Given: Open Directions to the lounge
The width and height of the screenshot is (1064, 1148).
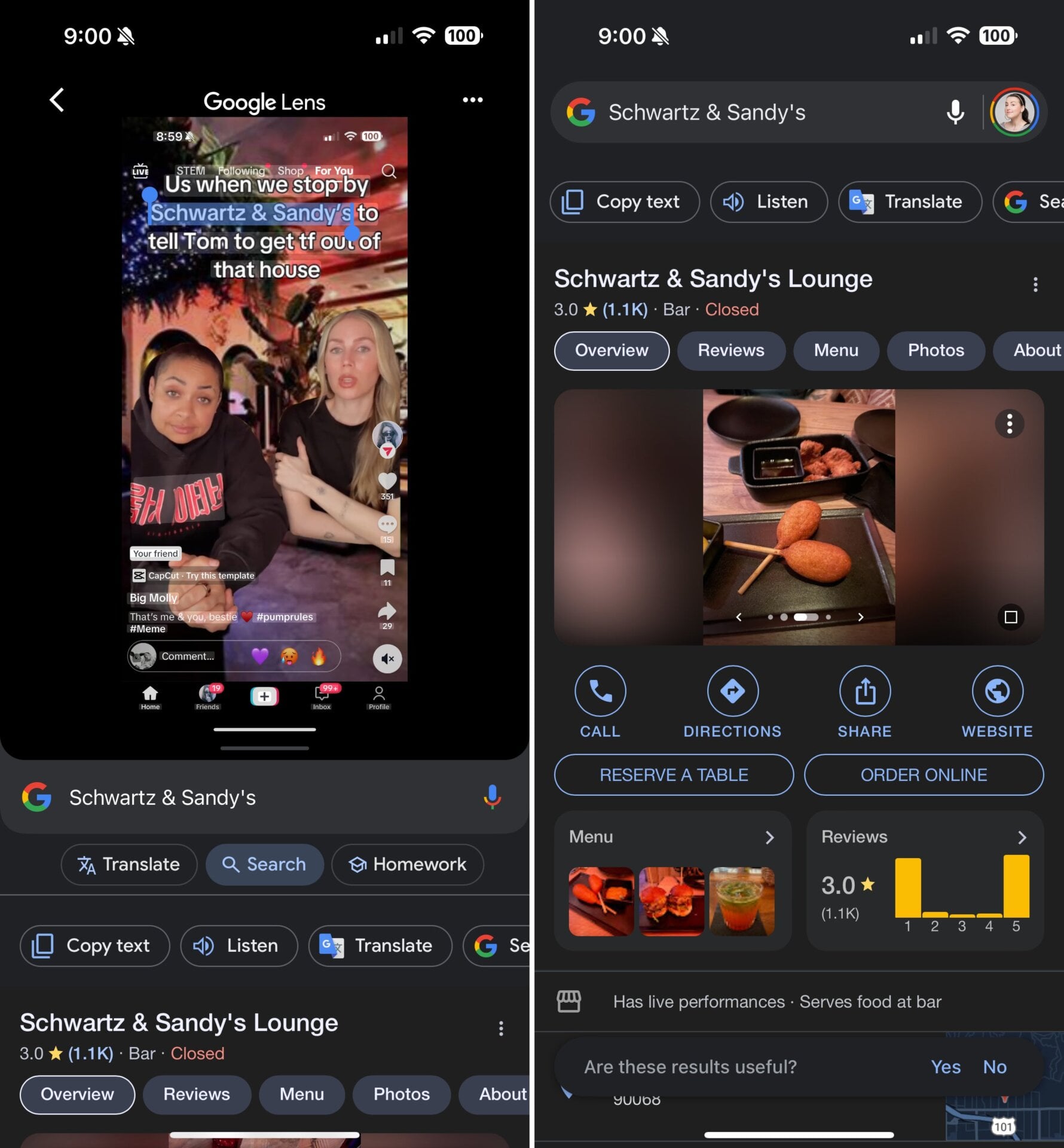Looking at the screenshot, I should pyautogui.click(x=732, y=691).
